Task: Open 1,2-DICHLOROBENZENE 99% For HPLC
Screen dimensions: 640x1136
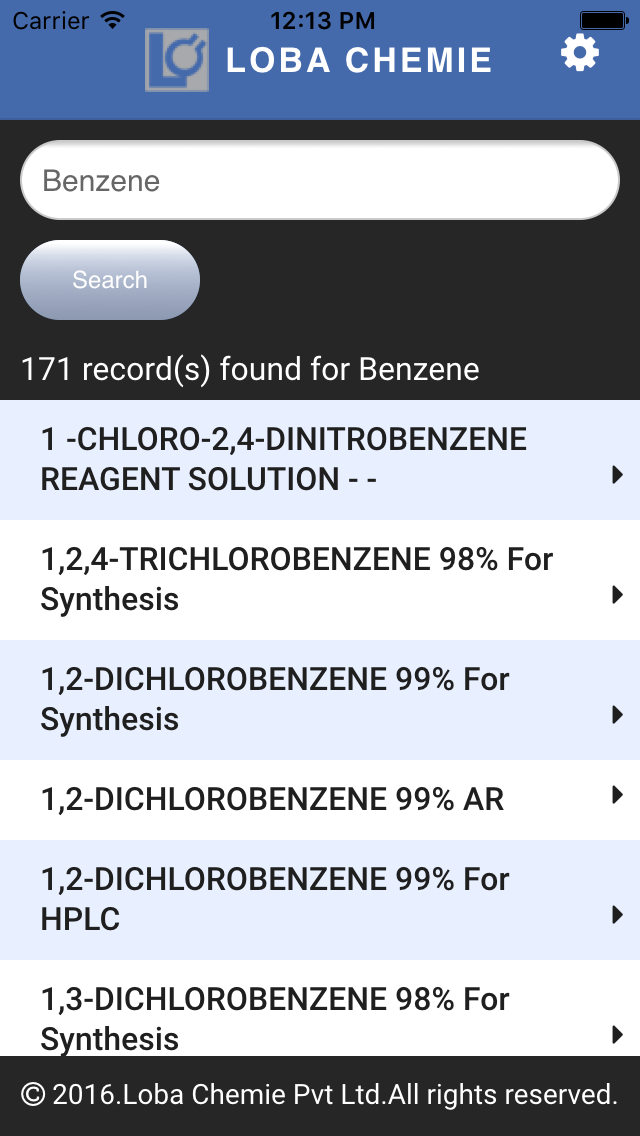Action: pyautogui.click(x=320, y=900)
